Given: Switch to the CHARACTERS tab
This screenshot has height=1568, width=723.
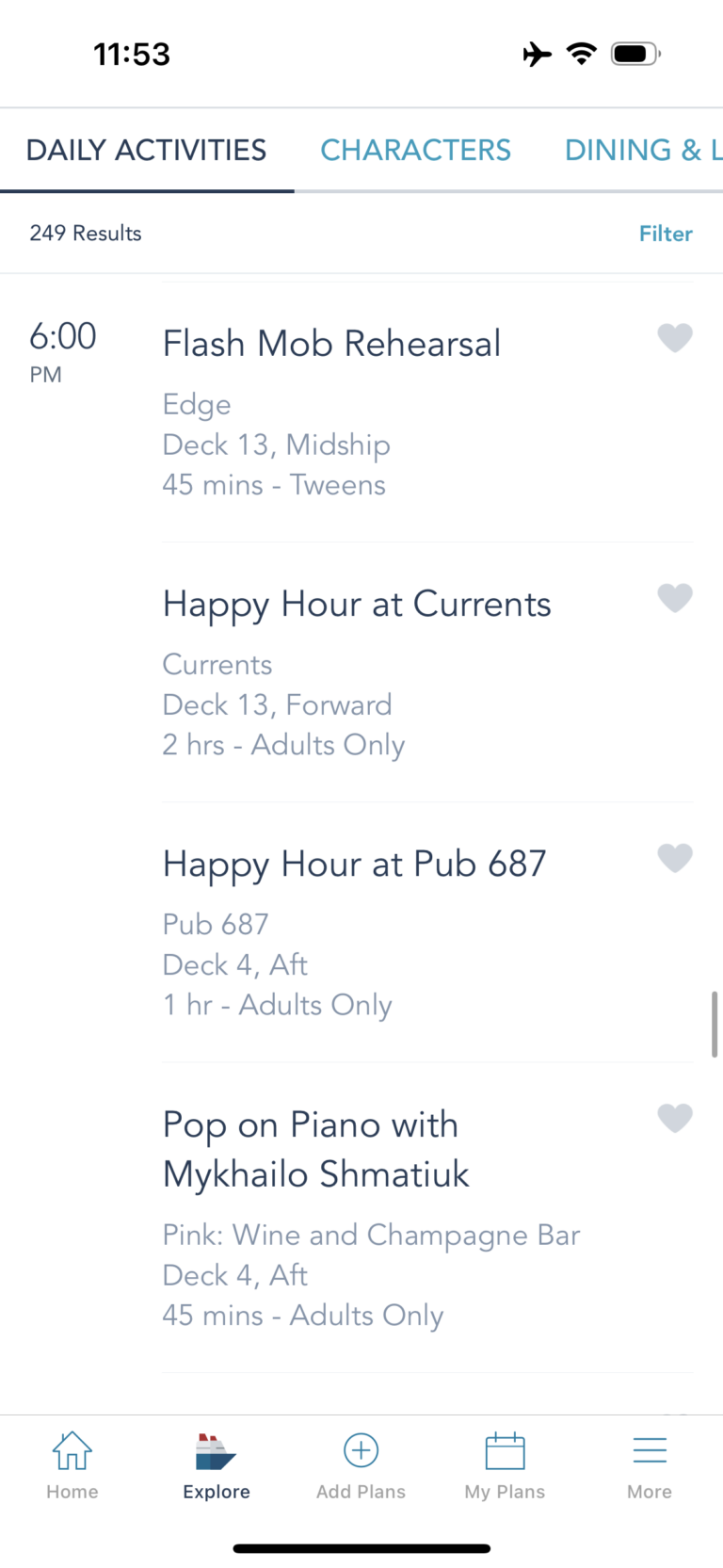Looking at the screenshot, I should [415, 150].
